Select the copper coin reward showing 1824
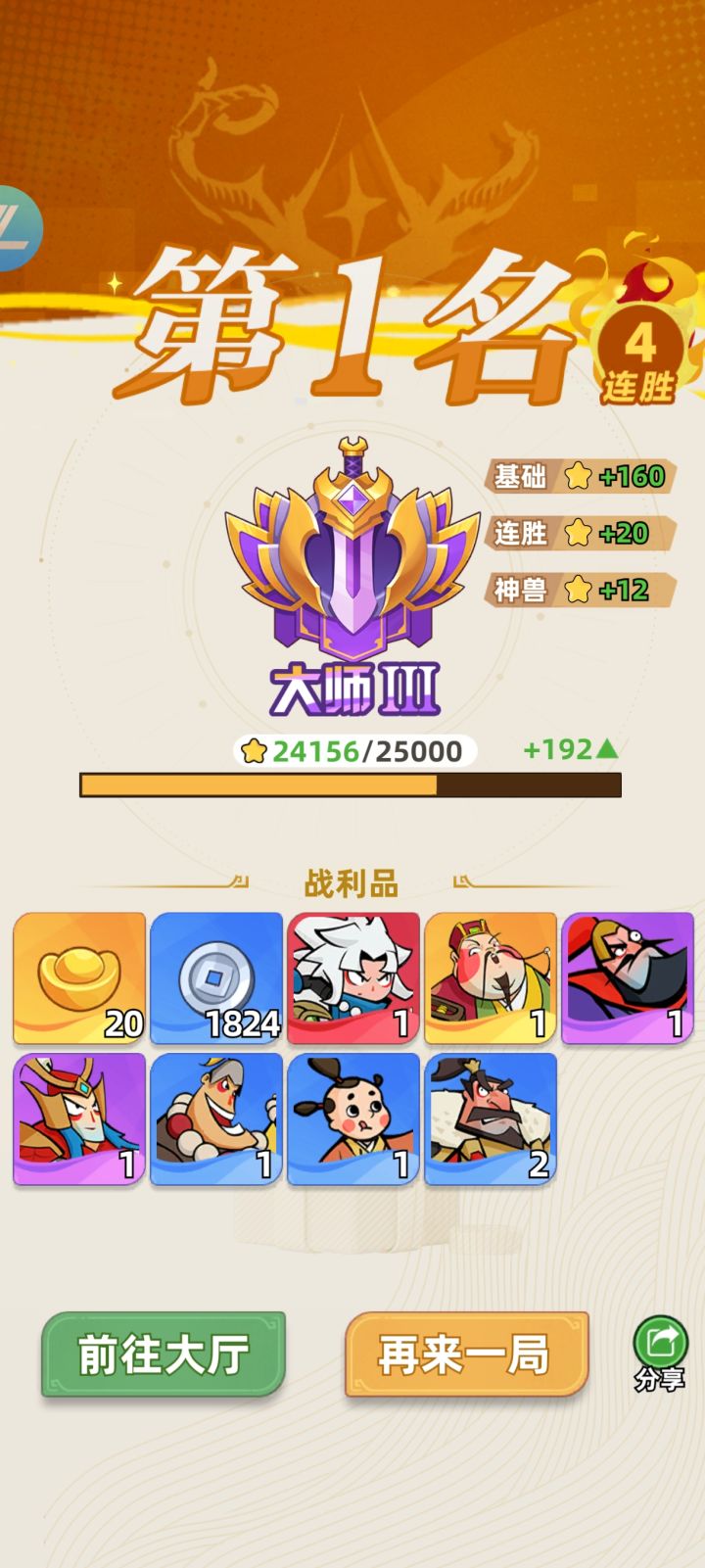 pyautogui.click(x=214, y=976)
